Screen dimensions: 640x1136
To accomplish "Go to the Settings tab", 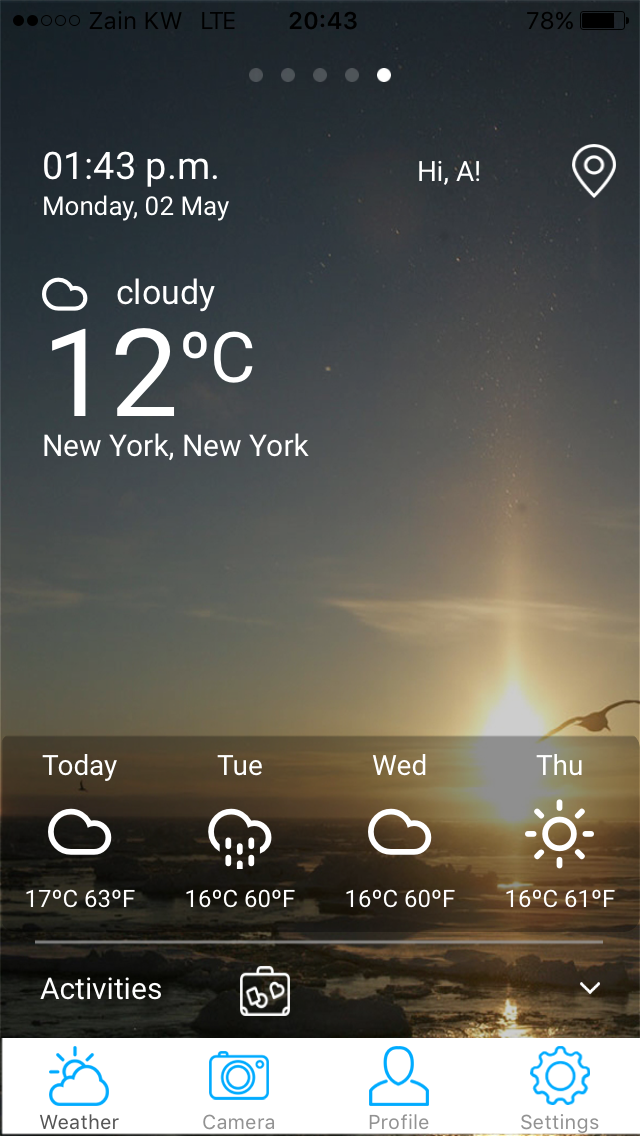I will (x=559, y=1087).
